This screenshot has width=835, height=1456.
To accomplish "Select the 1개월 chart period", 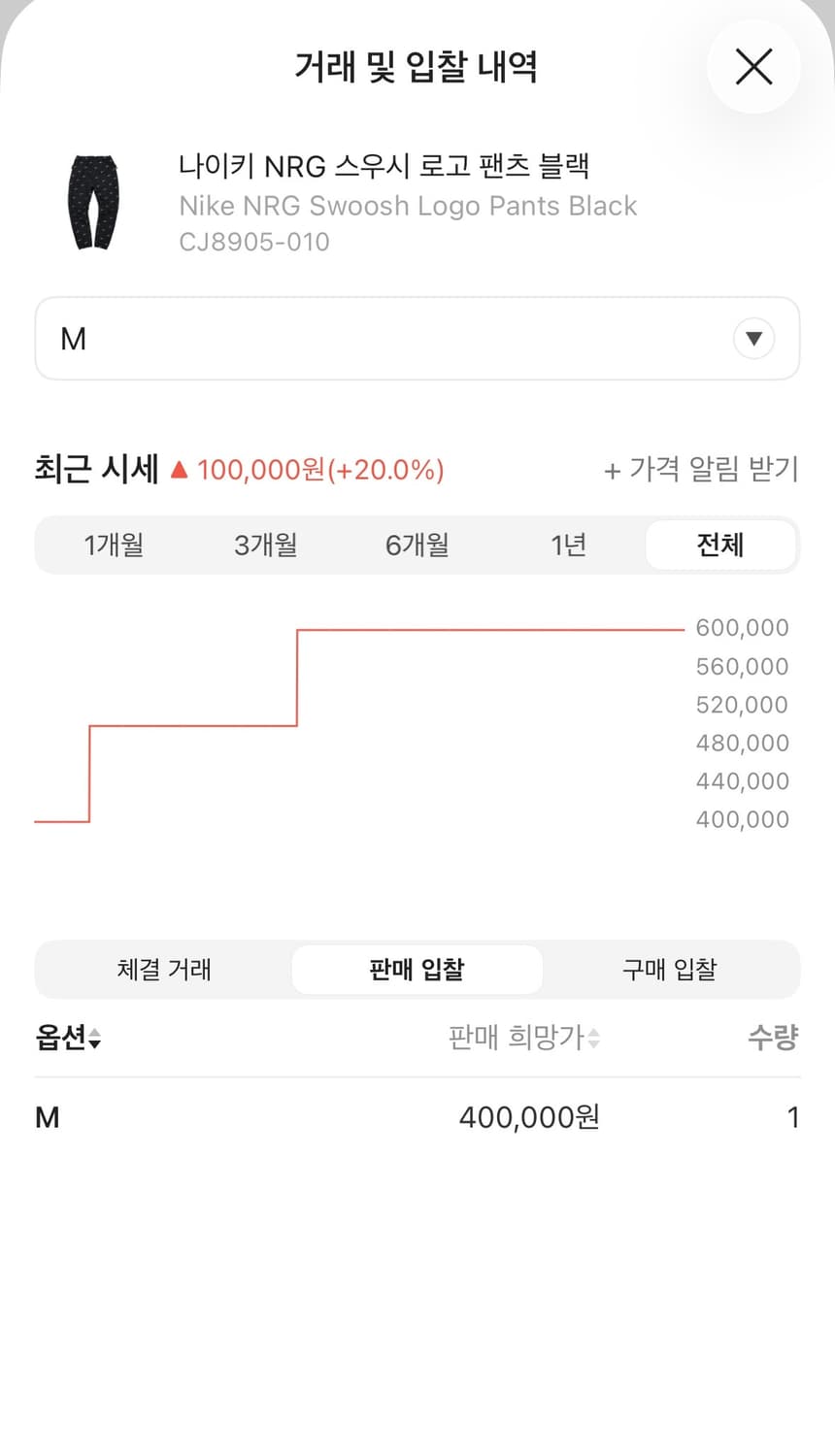I will pos(114,545).
